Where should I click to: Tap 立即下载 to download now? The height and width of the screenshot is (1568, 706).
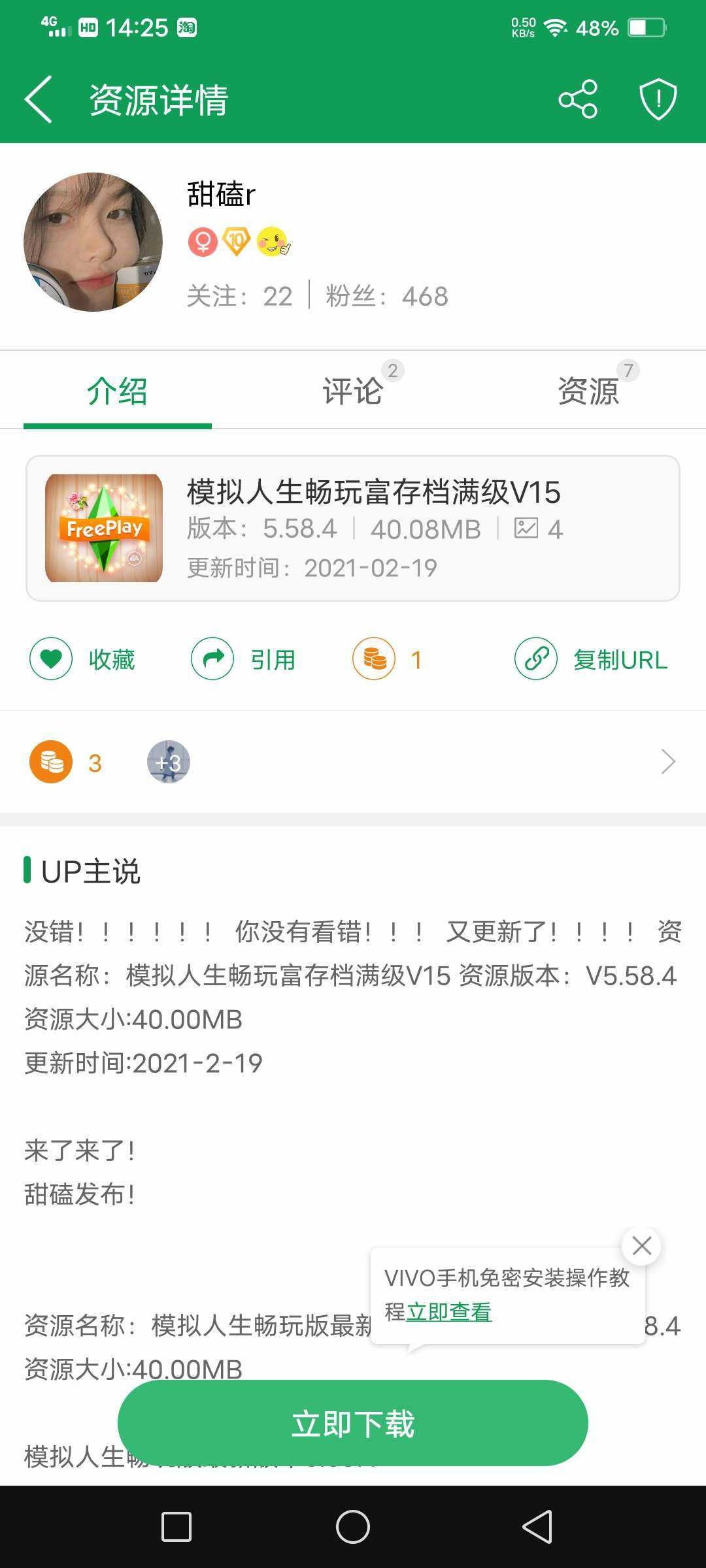(x=353, y=1423)
